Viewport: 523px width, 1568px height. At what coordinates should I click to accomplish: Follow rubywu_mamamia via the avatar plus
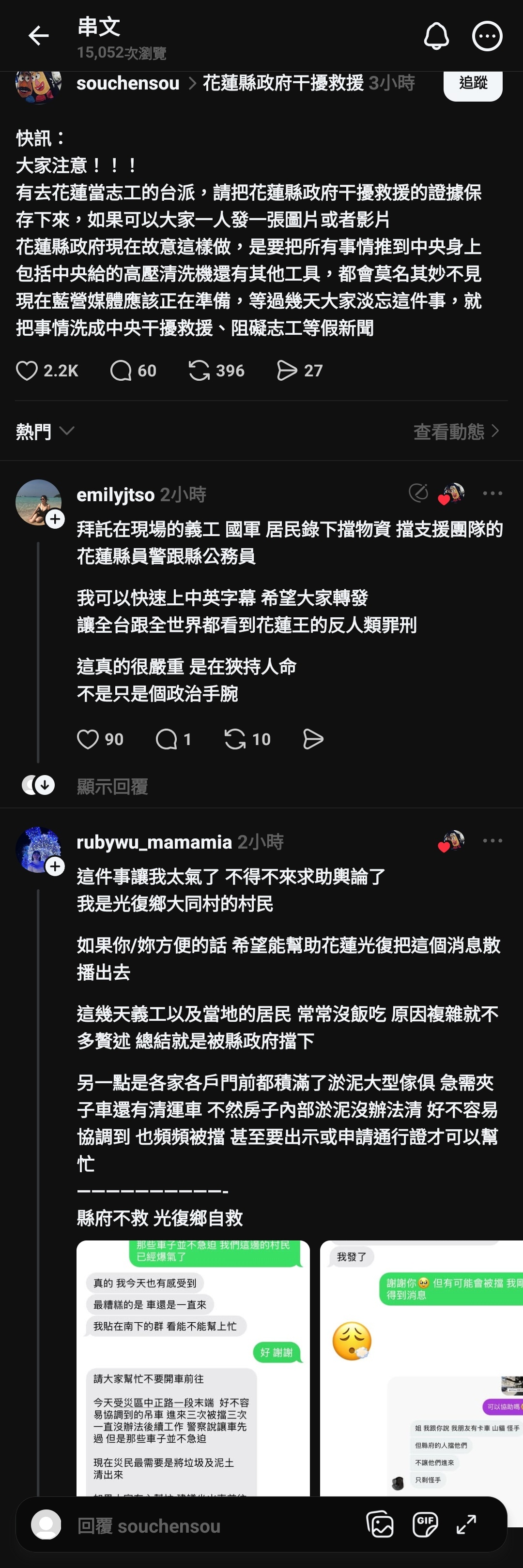pyautogui.click(x=56, y=866)
